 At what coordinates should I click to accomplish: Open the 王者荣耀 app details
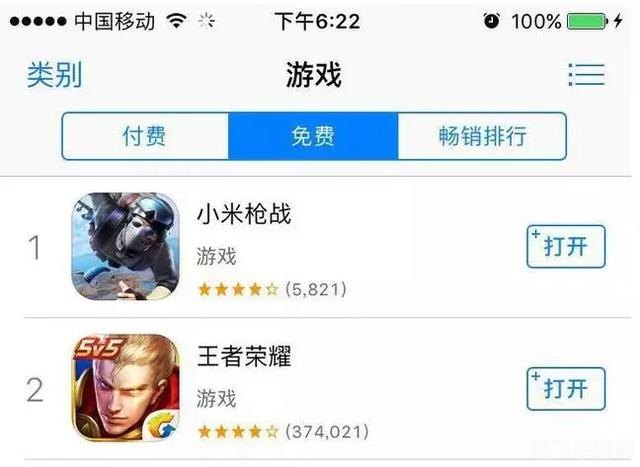pos(244,355)
